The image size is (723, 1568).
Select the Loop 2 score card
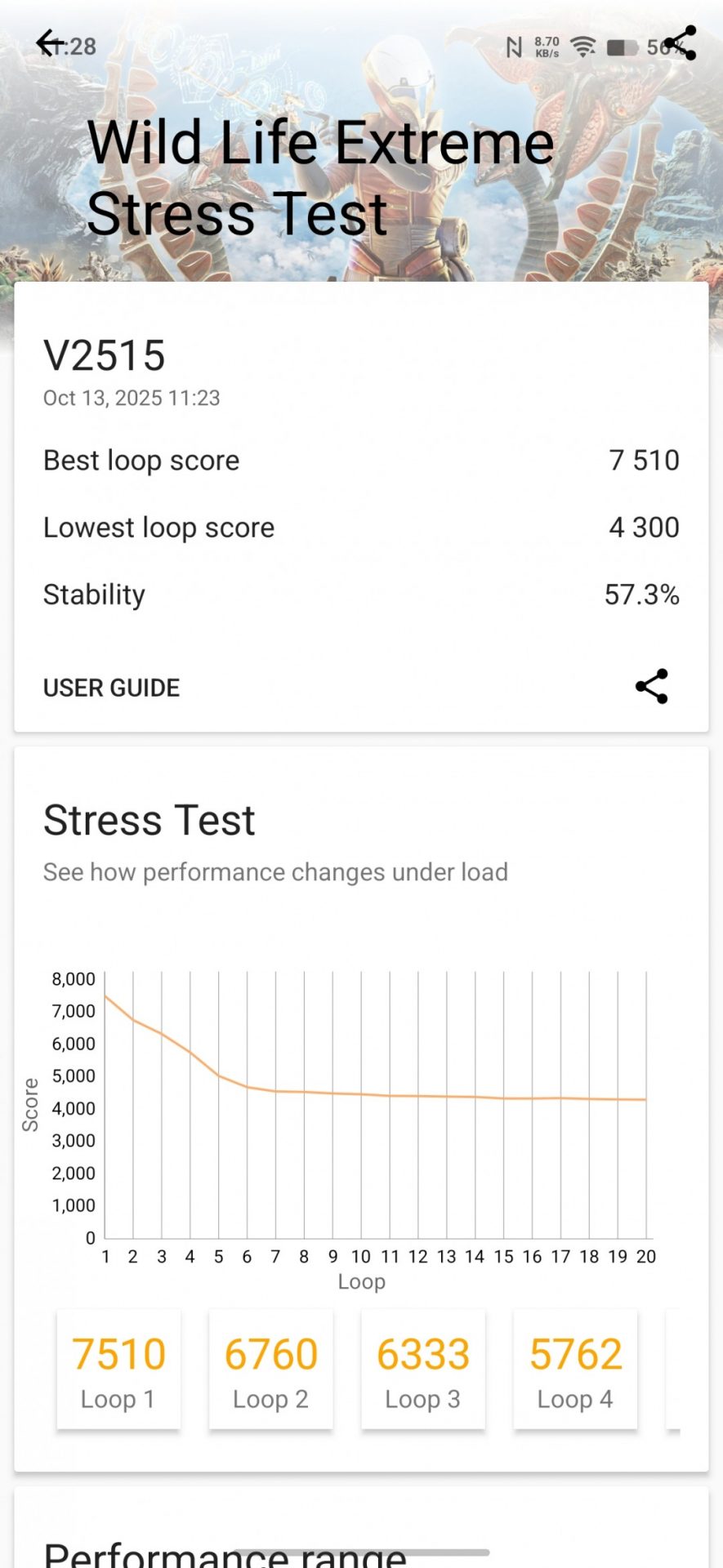(270, 1370)
